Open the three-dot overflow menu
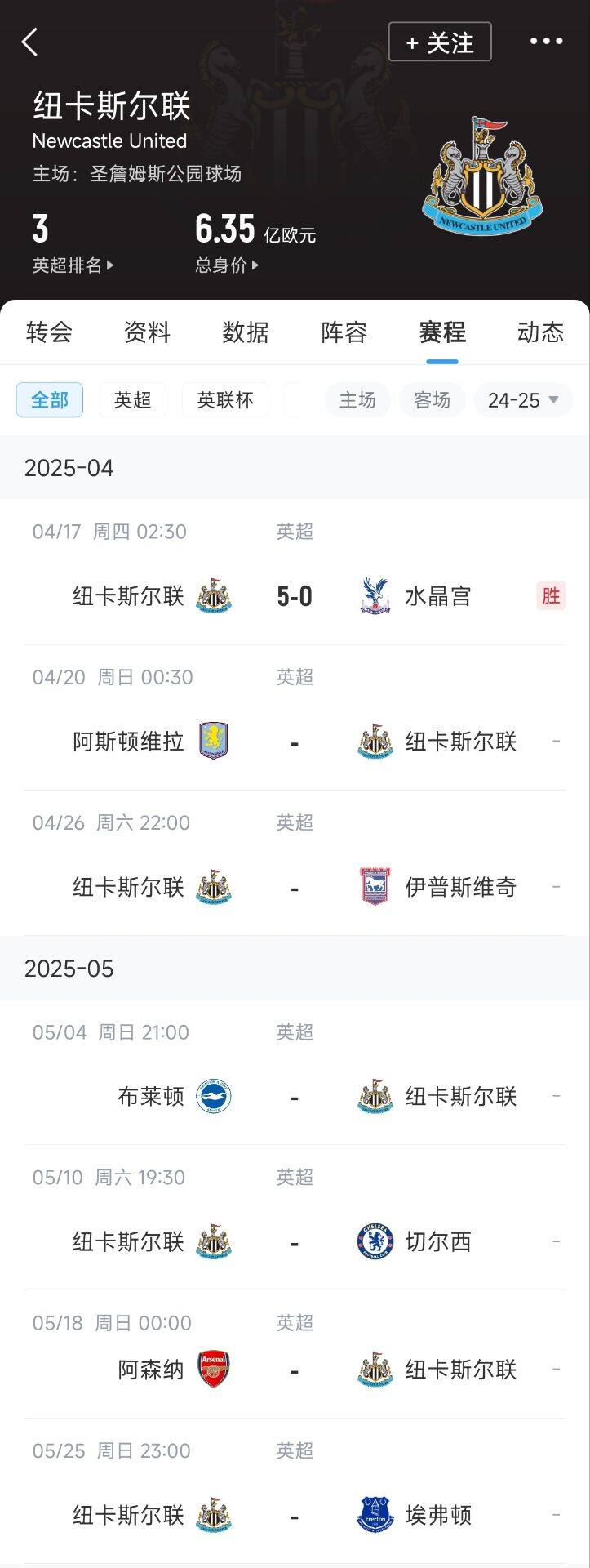590x1568 pixels. pyautogui.click(x=546, y=42)
